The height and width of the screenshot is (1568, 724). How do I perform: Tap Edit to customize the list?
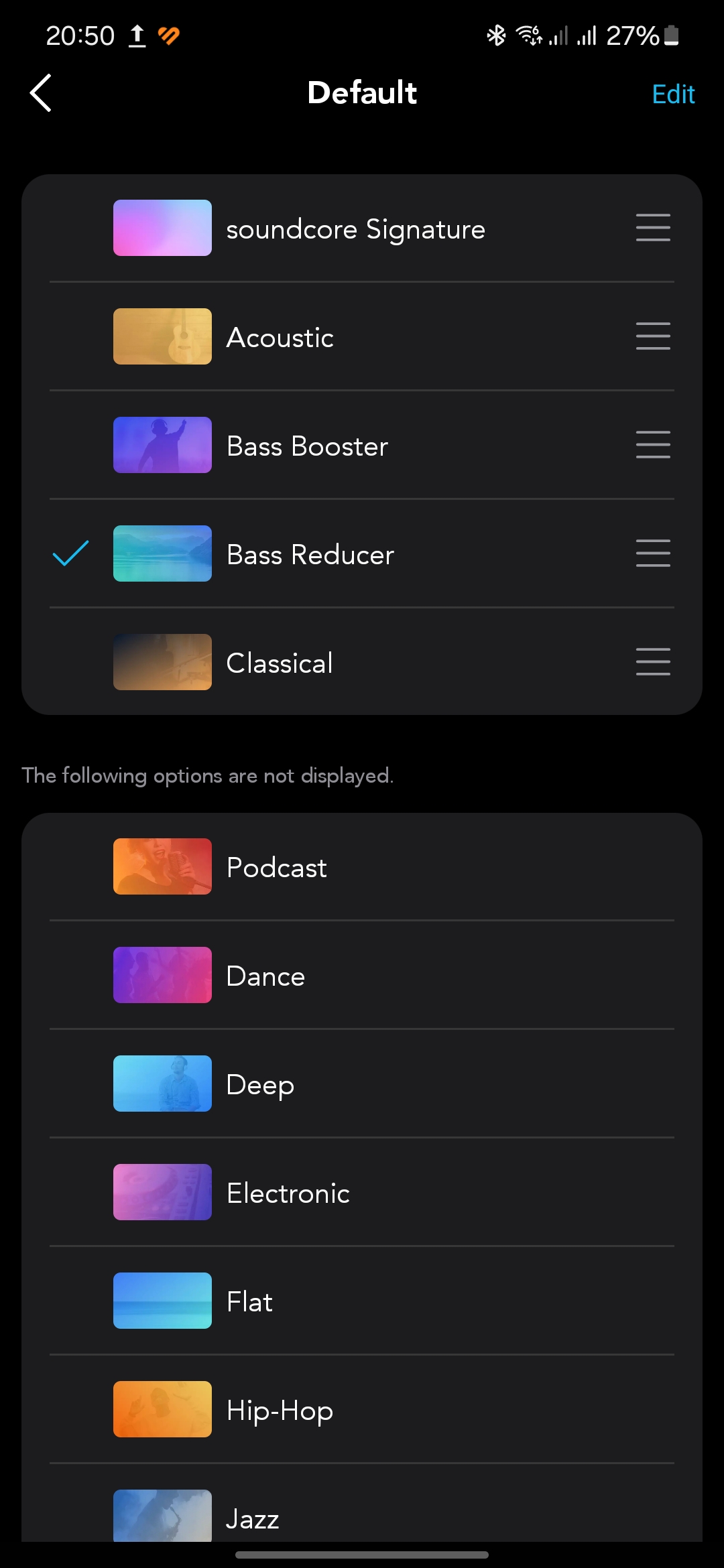pos(673,94)
